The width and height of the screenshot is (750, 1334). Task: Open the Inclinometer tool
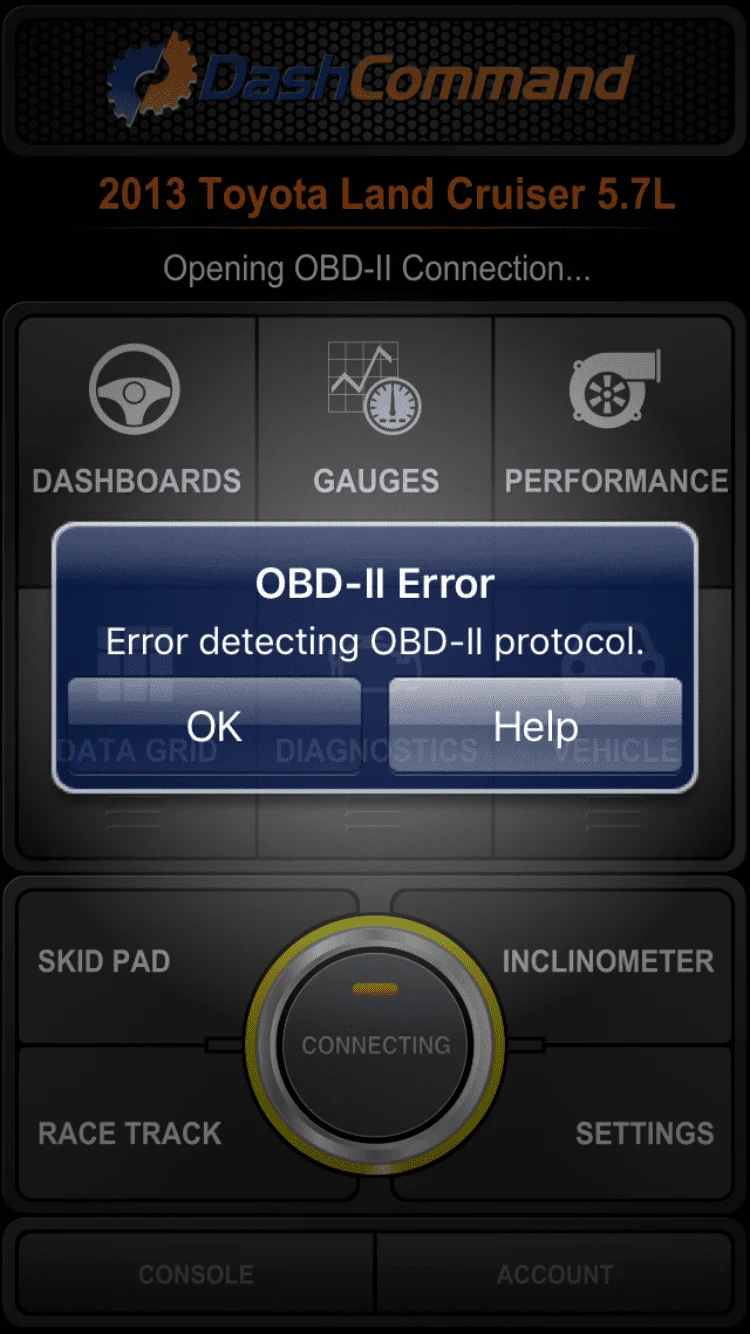608,962
